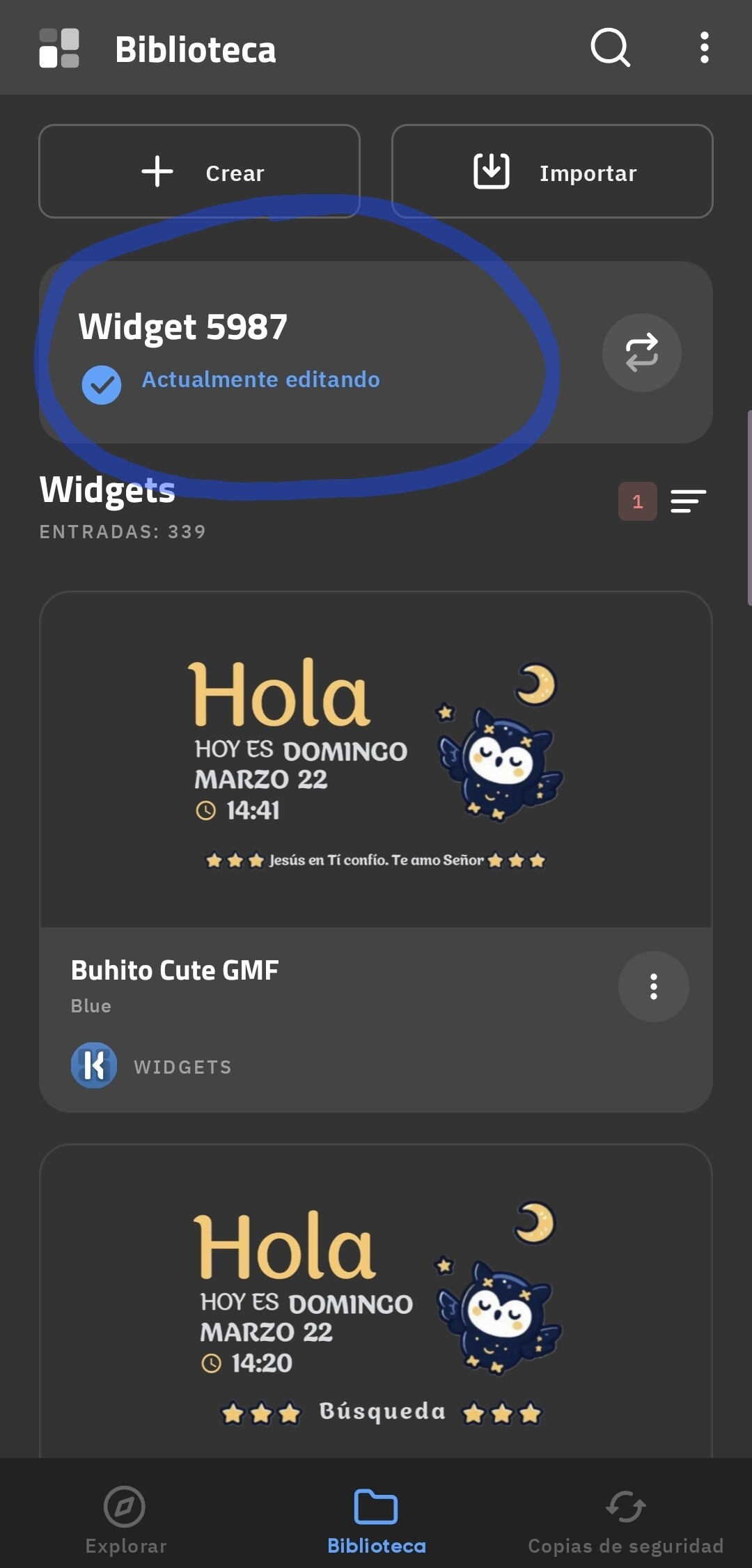Open search in the Biblioteca toolbar
The width and height of the screenshot is (752, 1568).
(610, 48)
